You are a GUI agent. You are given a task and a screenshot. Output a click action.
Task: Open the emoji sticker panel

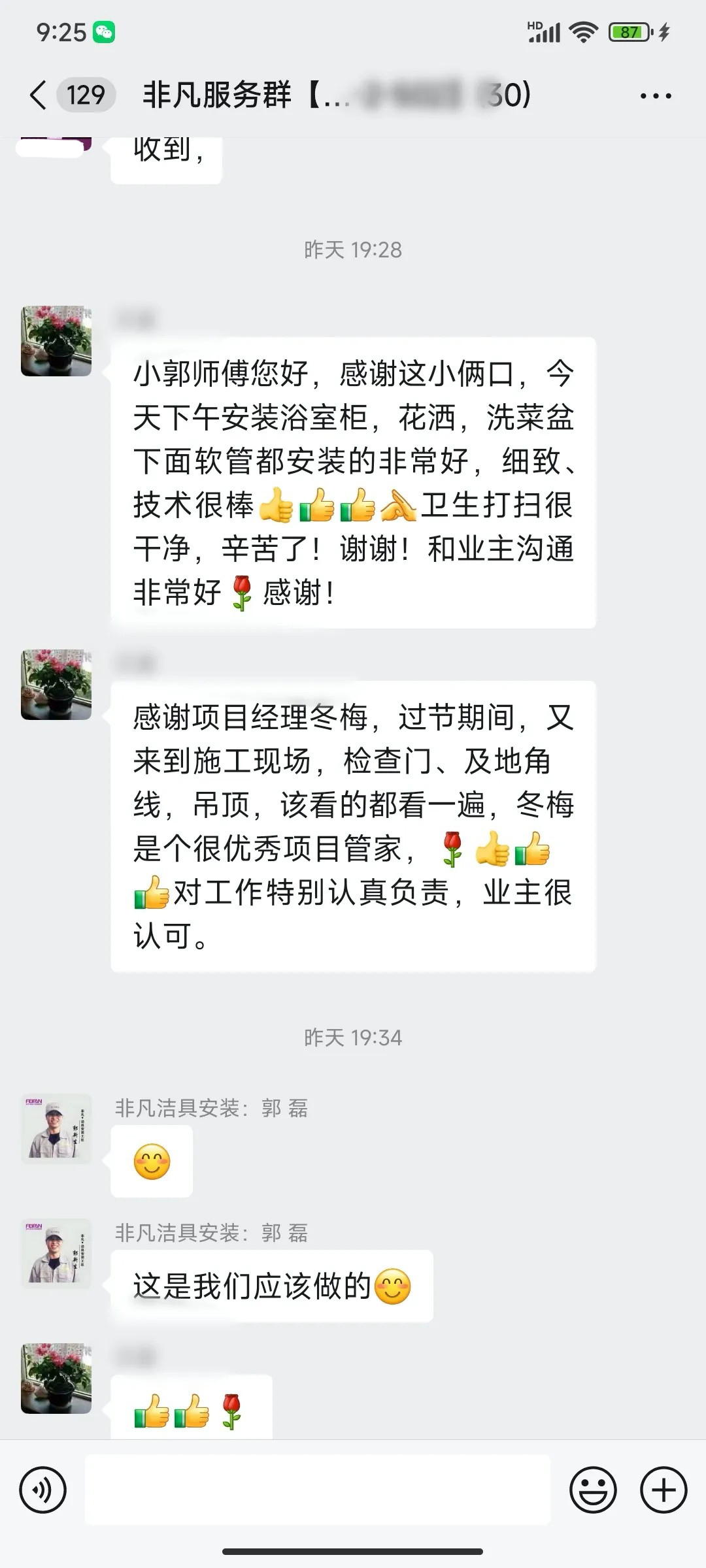(593, 1490)
